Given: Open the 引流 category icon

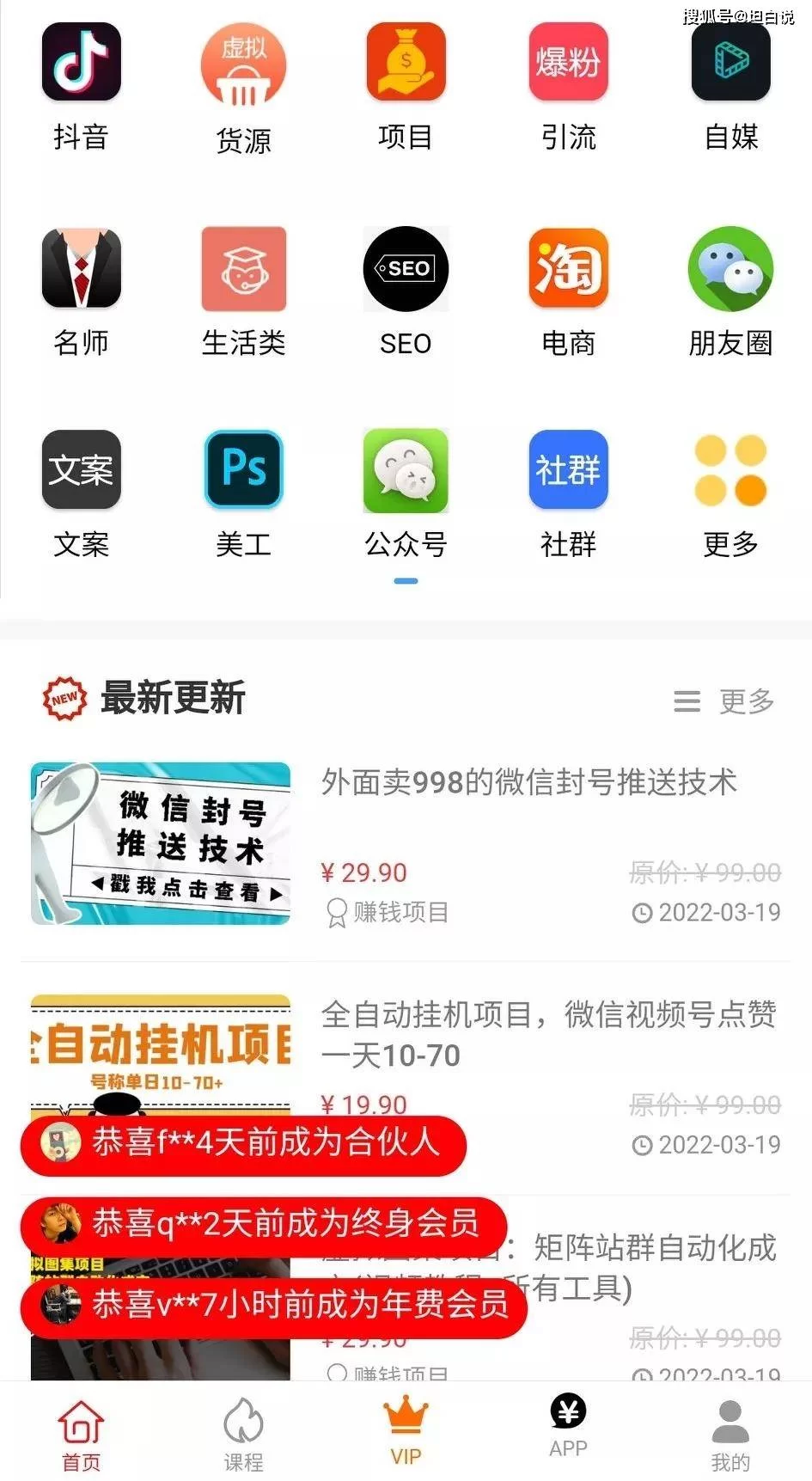Looking at the screenshot, I should pos(568,62).
